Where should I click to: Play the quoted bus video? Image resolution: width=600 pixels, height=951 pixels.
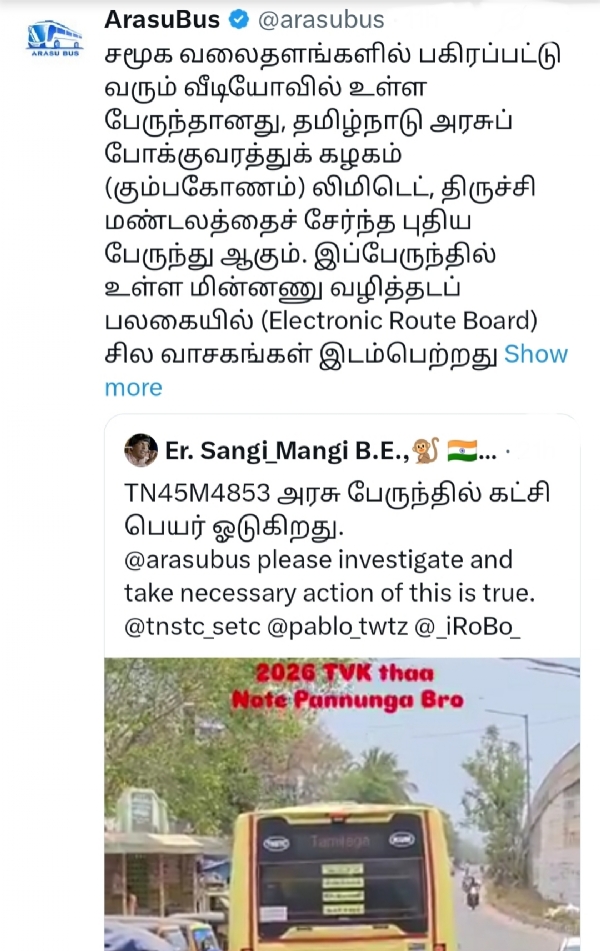pos(342,800)
